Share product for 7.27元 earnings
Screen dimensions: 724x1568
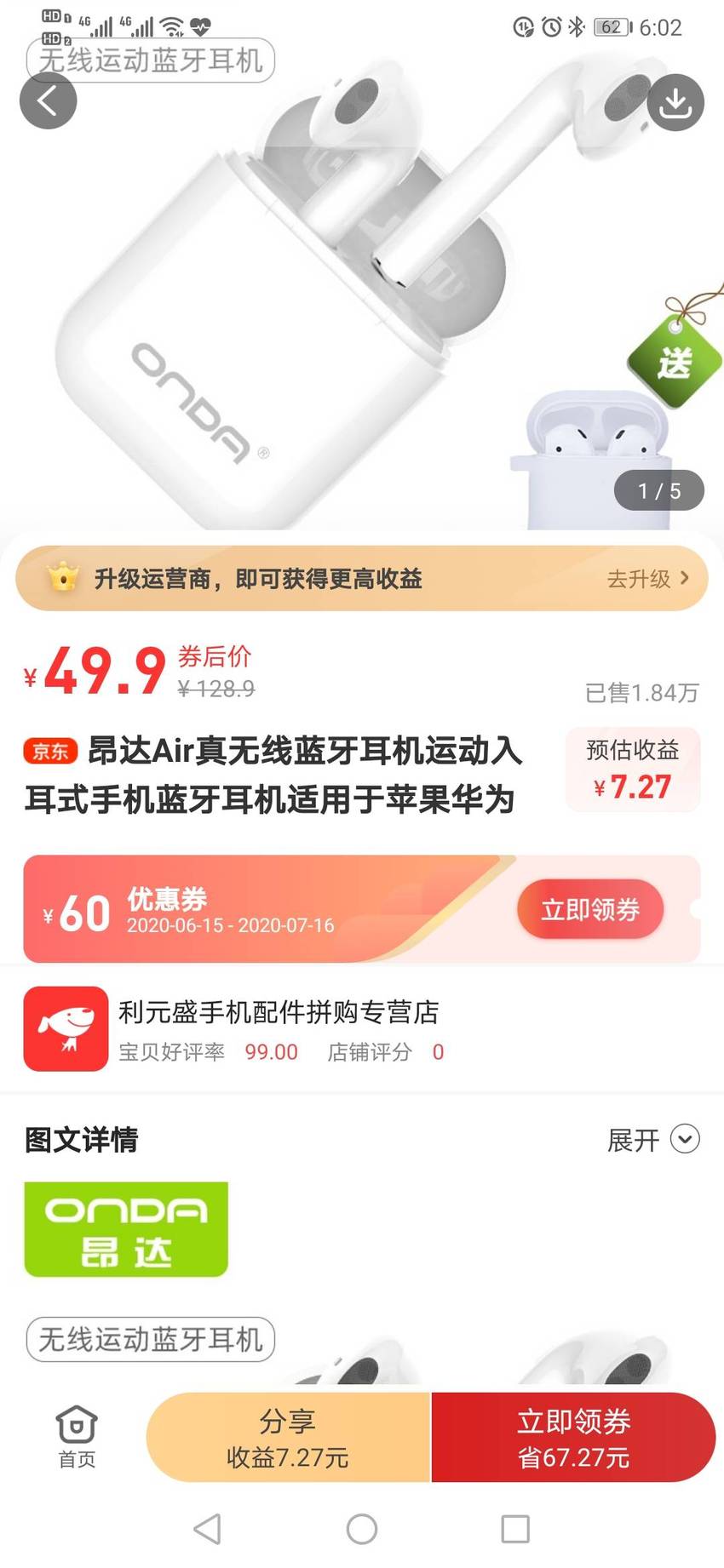point(288,1437)
